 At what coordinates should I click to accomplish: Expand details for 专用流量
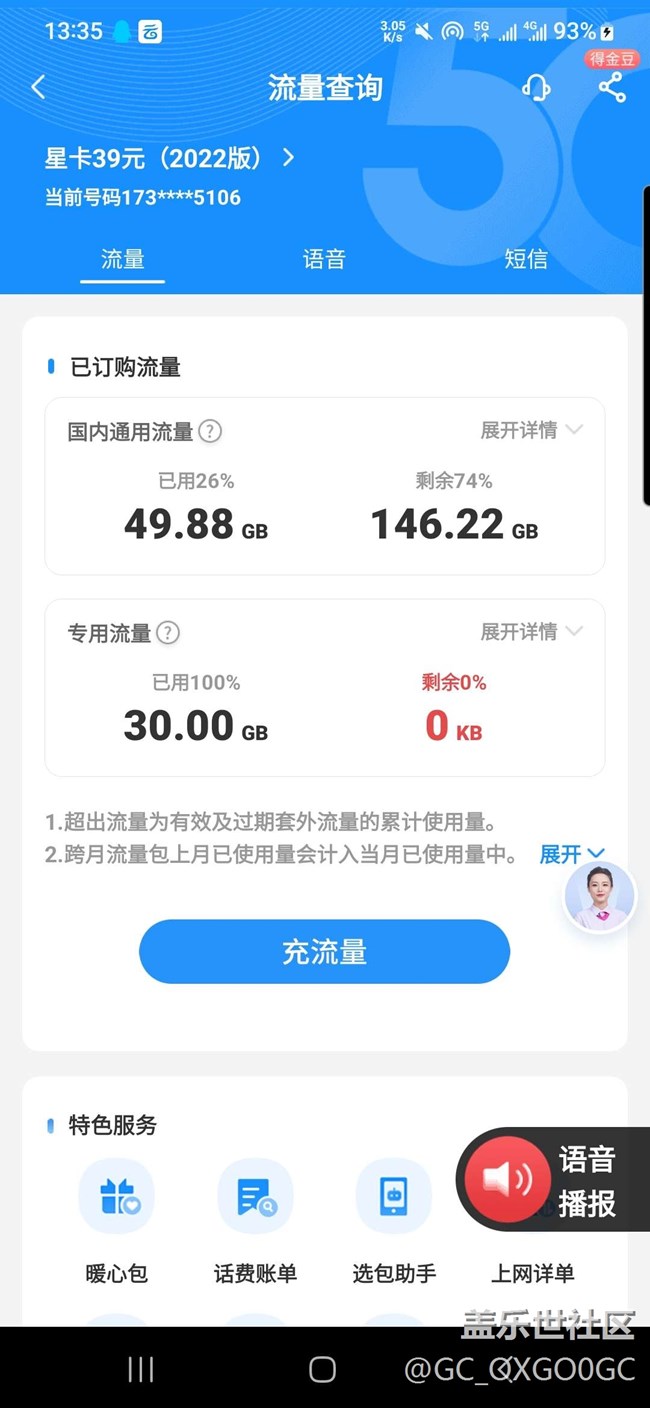click(x=531, y=632)
